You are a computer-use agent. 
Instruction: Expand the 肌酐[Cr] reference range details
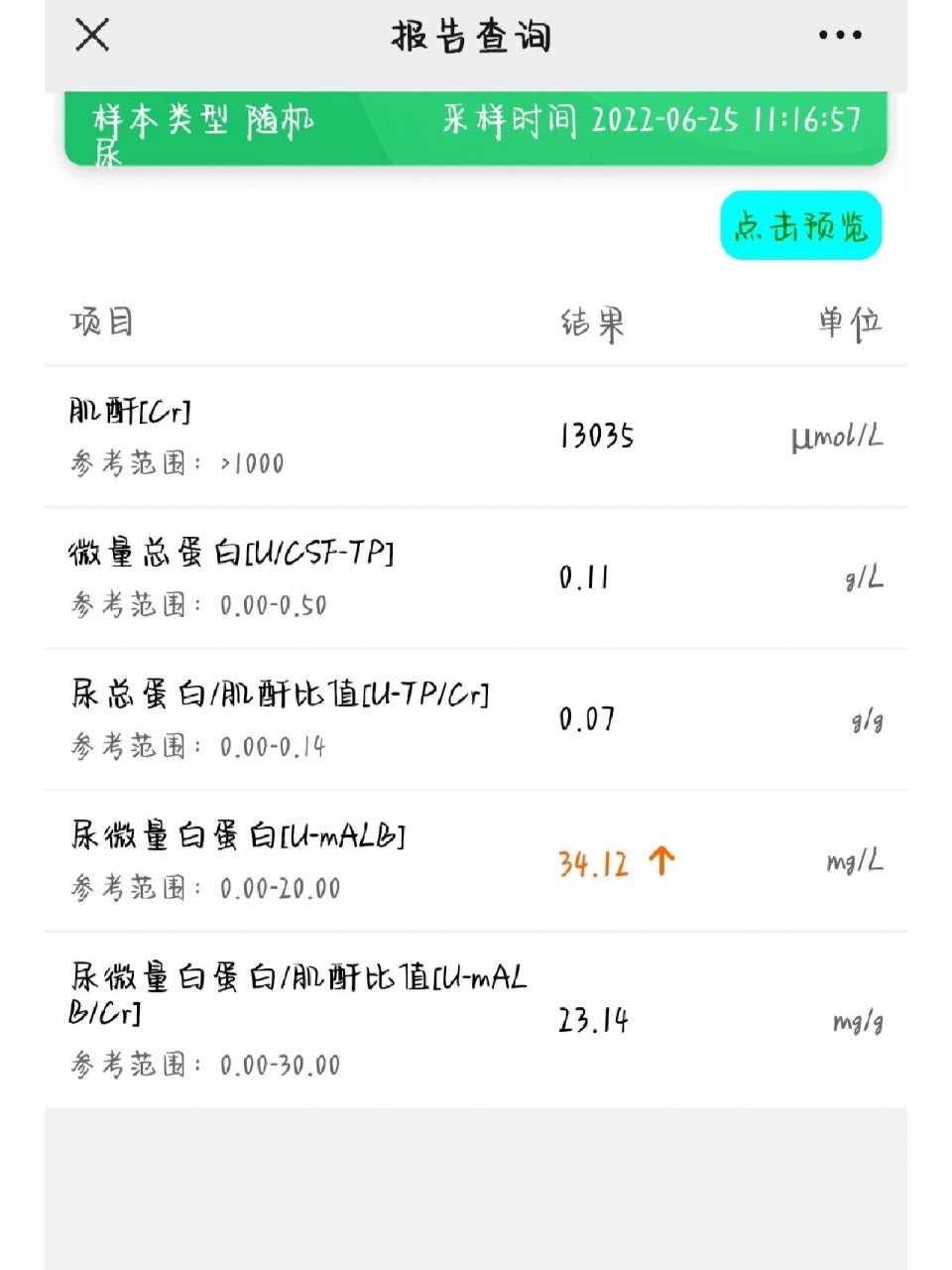click(178, 463)
